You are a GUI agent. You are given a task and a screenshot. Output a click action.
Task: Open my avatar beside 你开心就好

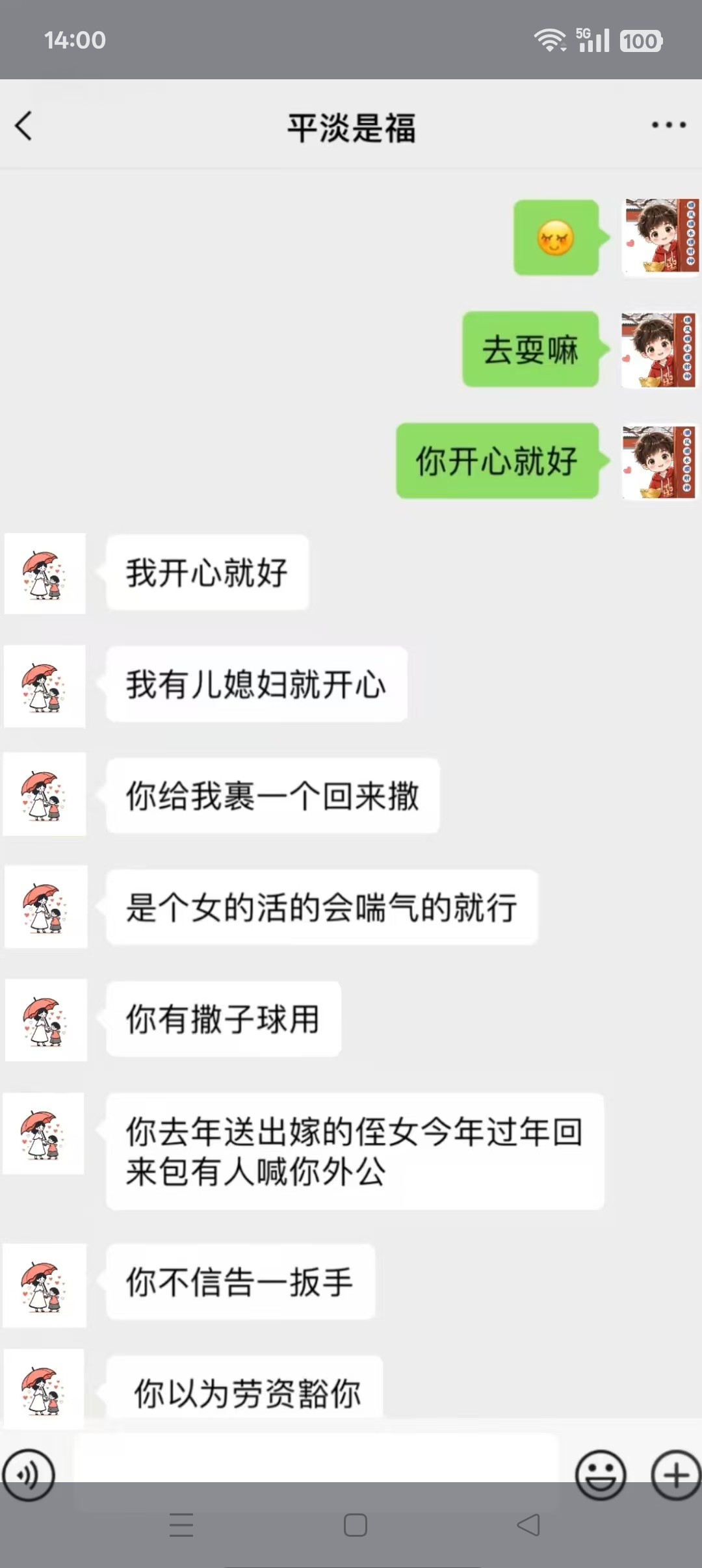tap(660, 462)
